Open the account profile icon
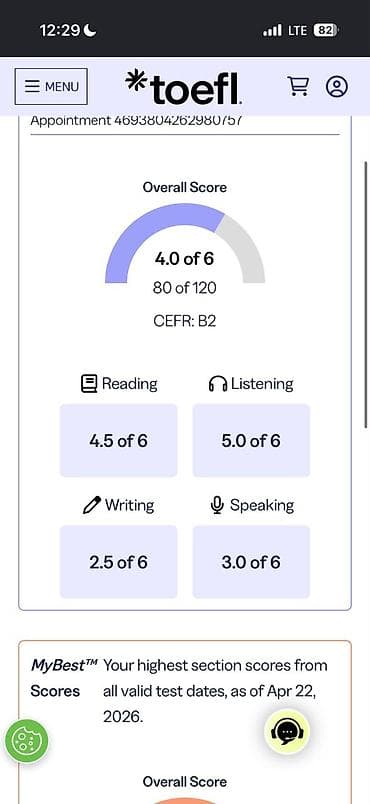This screenshot has height=804, width=370. coord(337,86)
